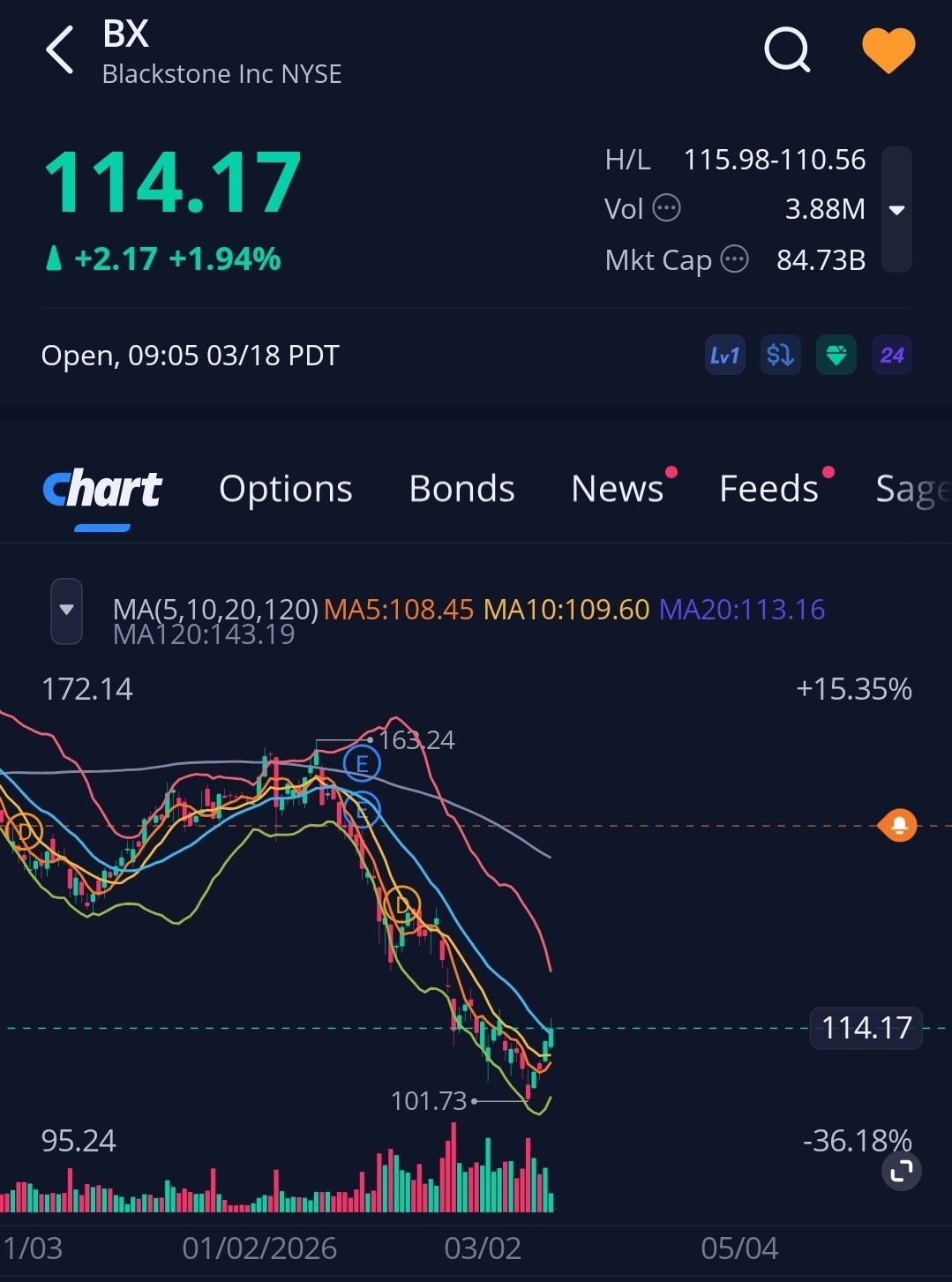Expand the MA indicator dropdown
Image resolution: width=952 pixels, height=1282 pixels.
click(66, 610)
